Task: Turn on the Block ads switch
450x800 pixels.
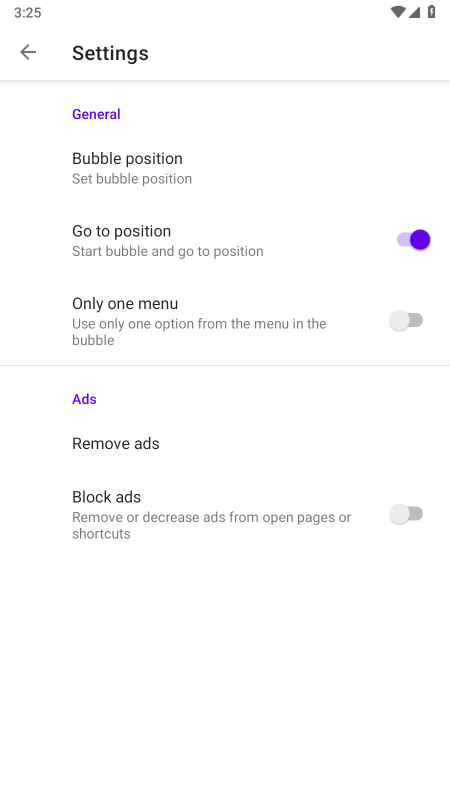Action: coord(407,514)
